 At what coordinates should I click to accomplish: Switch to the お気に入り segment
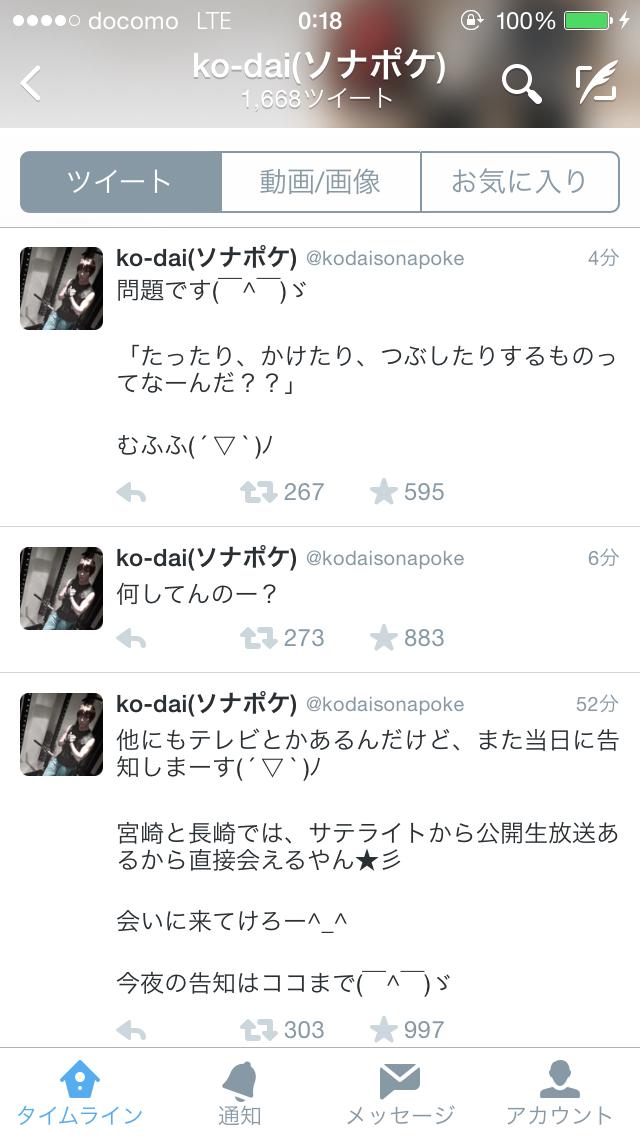519,182
